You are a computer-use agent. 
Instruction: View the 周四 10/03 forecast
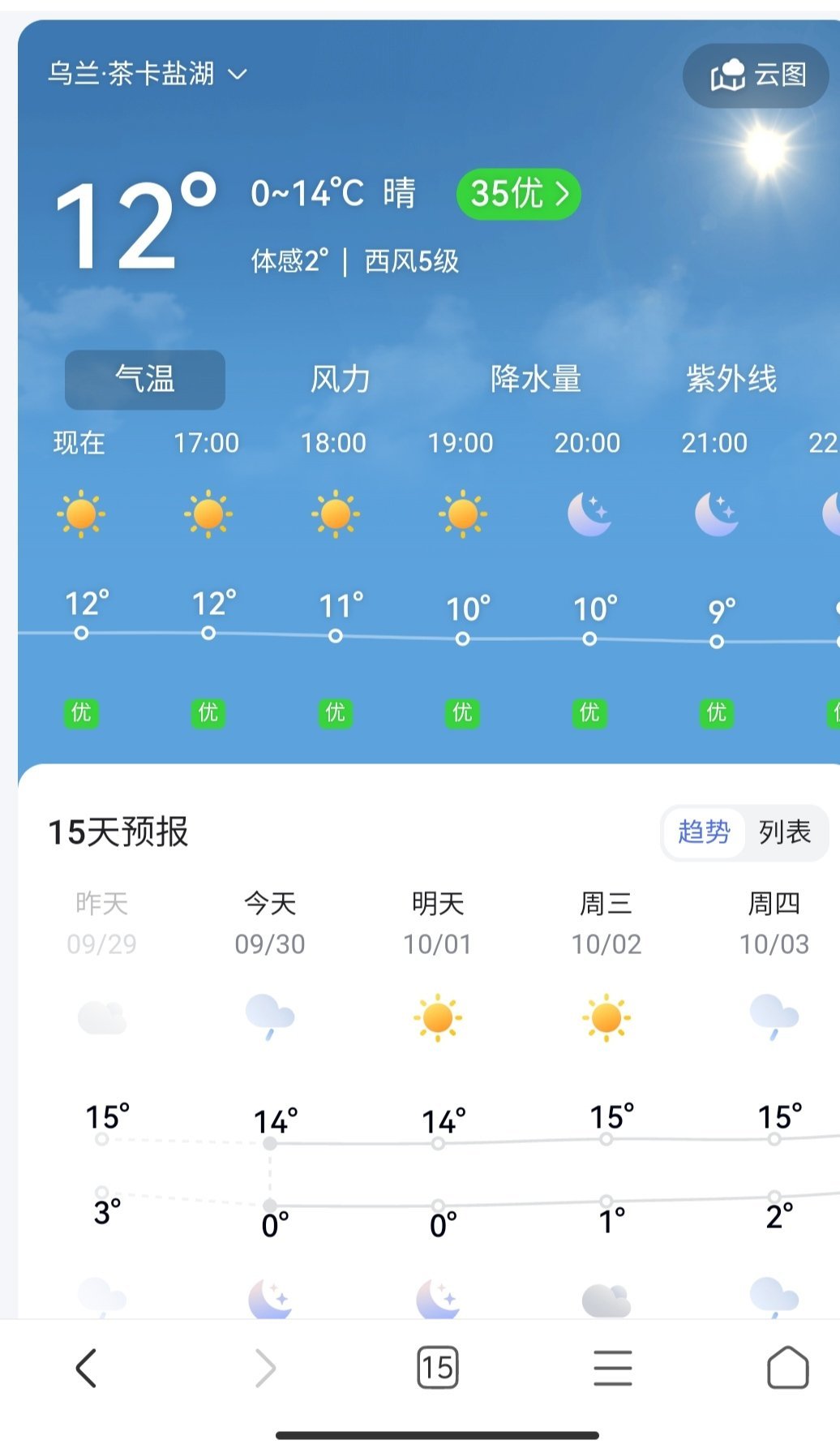(774, 923)
